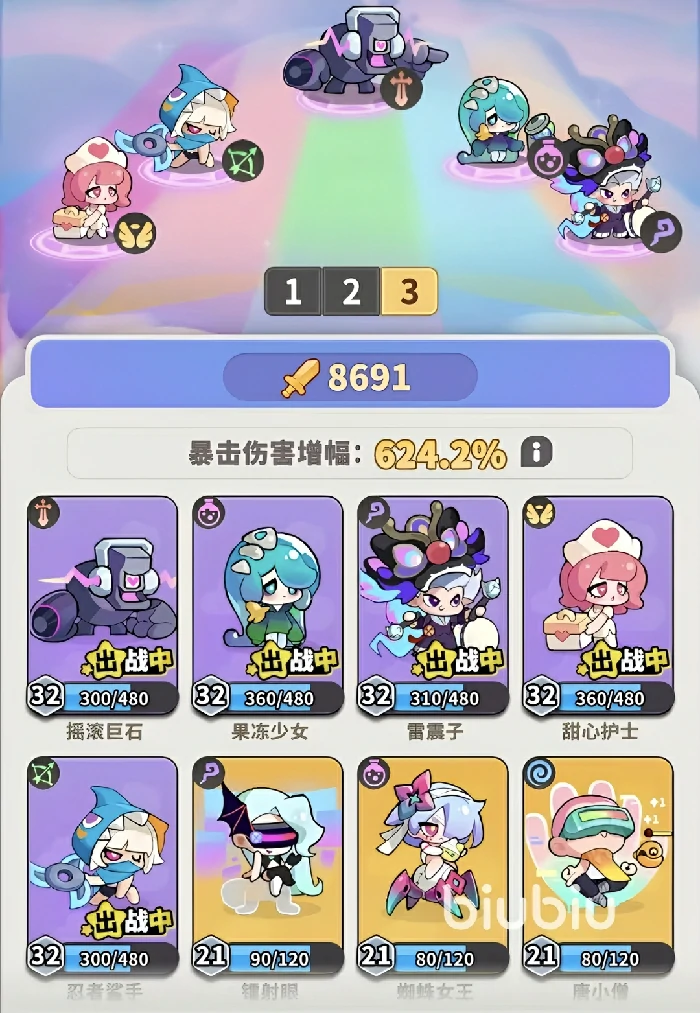This screenshot has height=1013, width=700.
Task: Open the 摇滚巨石 character card
Action: 102,605
